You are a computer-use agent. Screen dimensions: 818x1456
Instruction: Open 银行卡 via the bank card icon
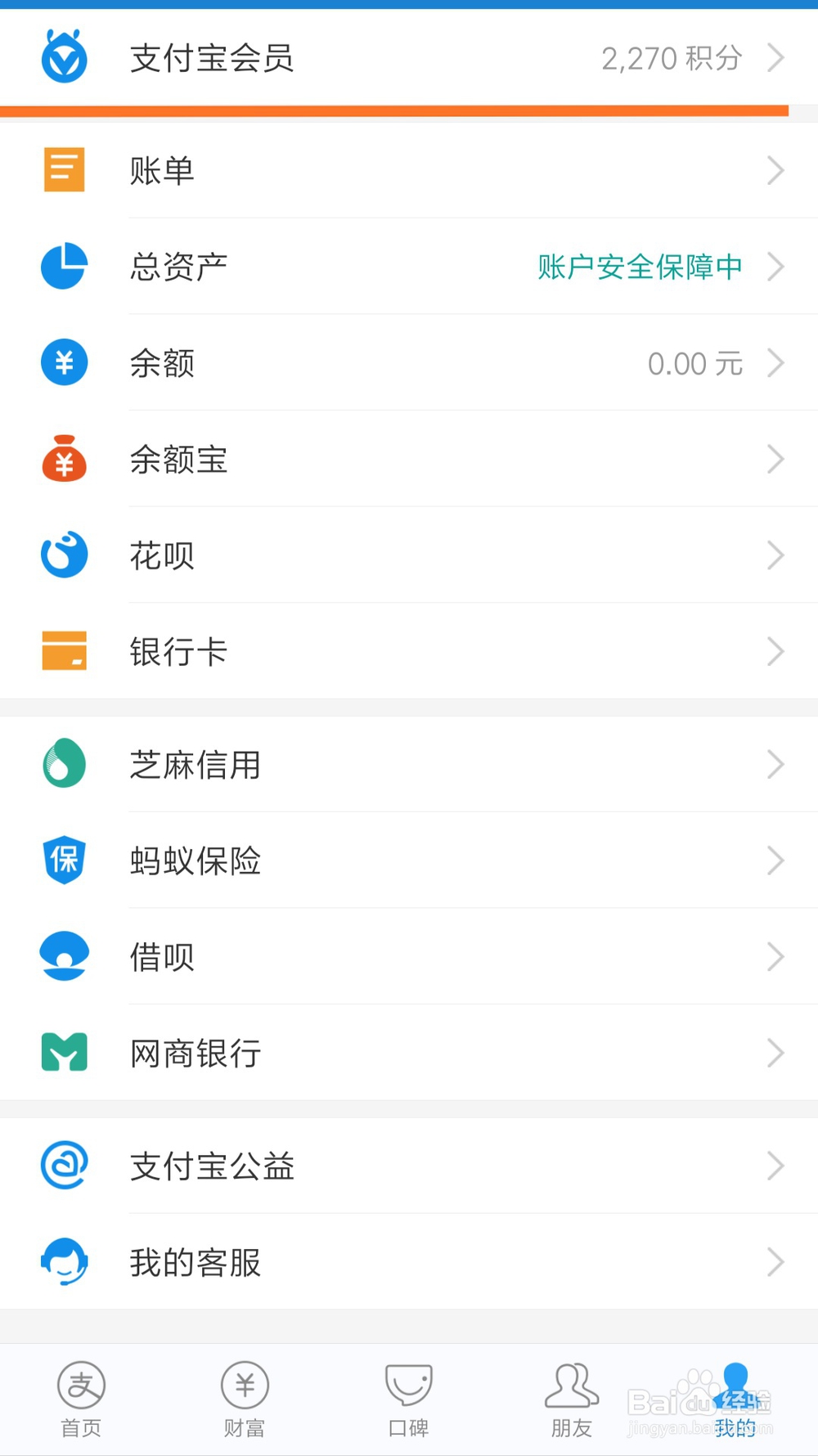point(63,651)
